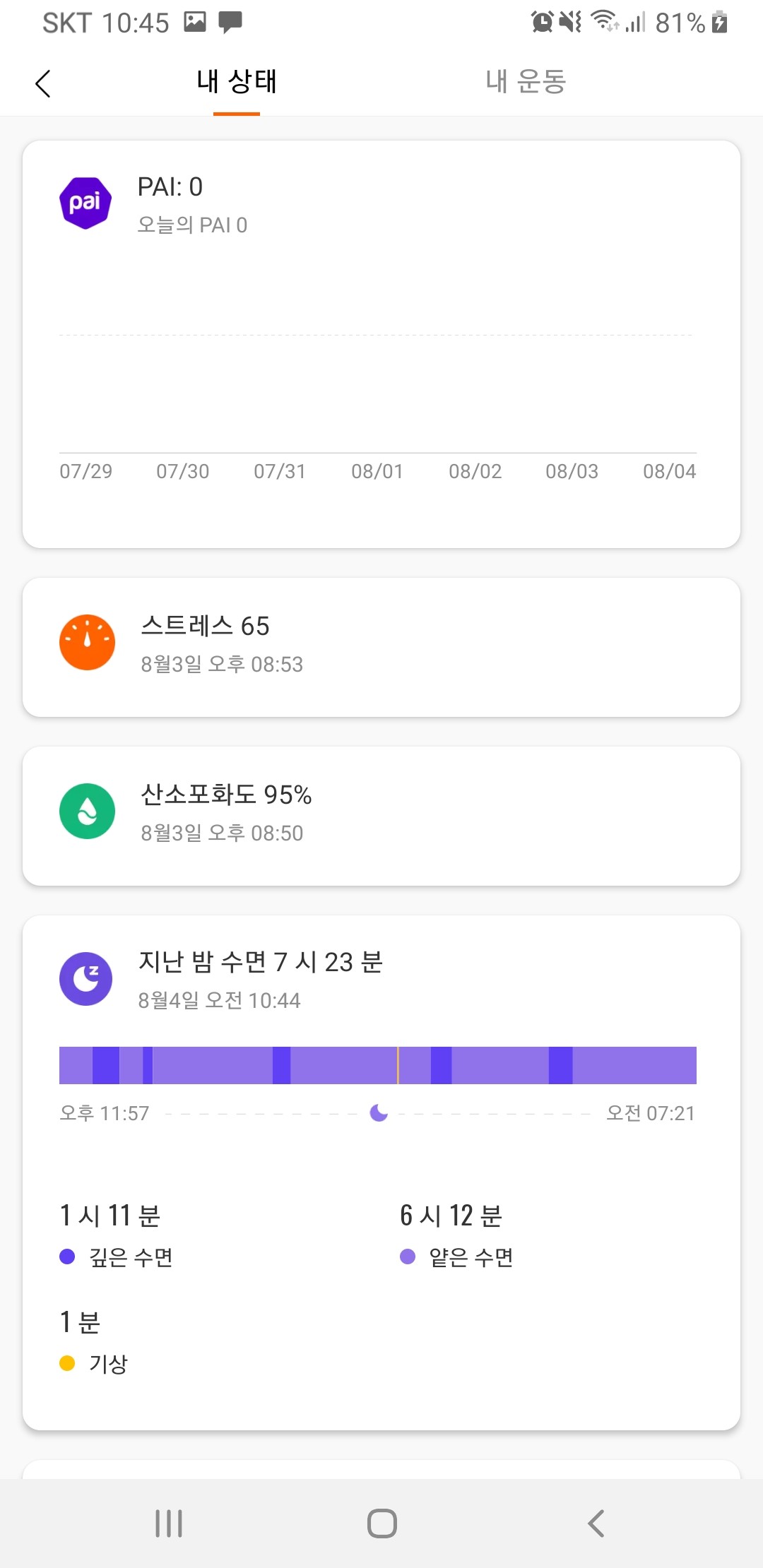Switch to the 내 운동 tab

coord(526,81)
